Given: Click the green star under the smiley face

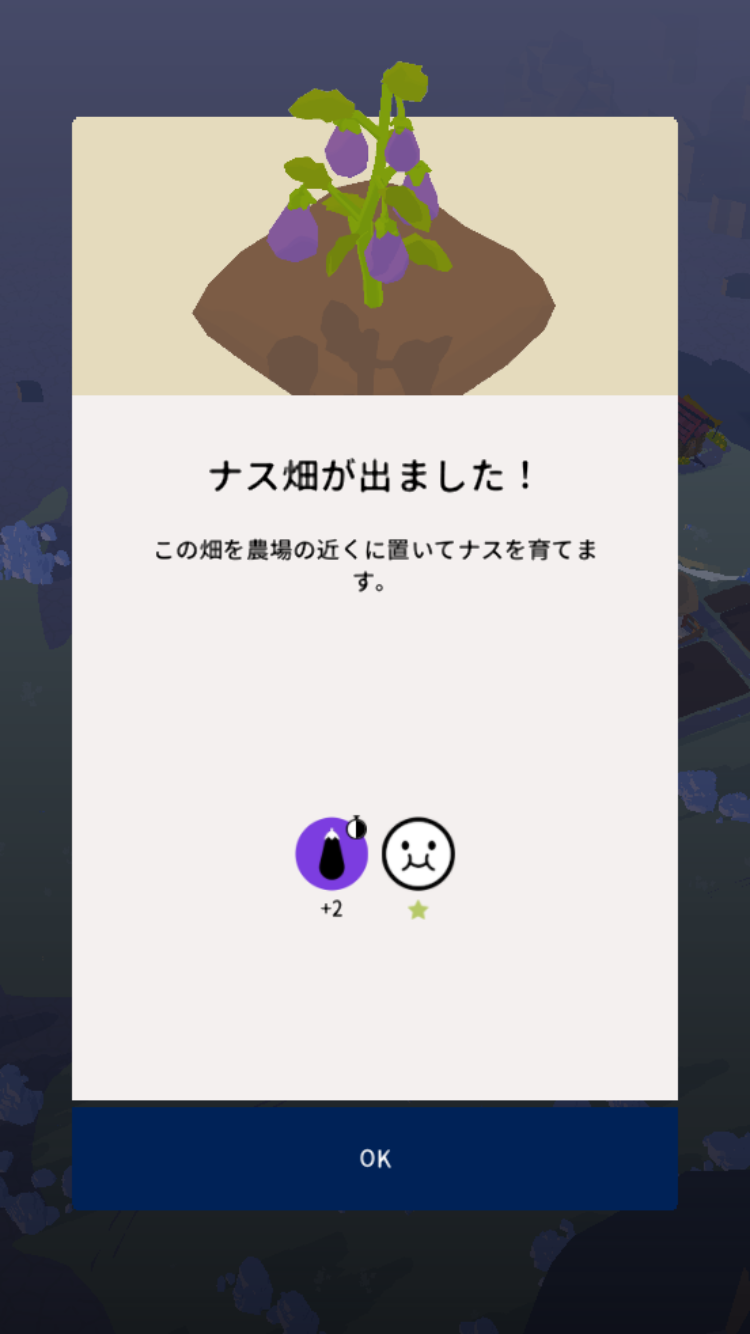Looking at the screenshot, I should 417,910.
